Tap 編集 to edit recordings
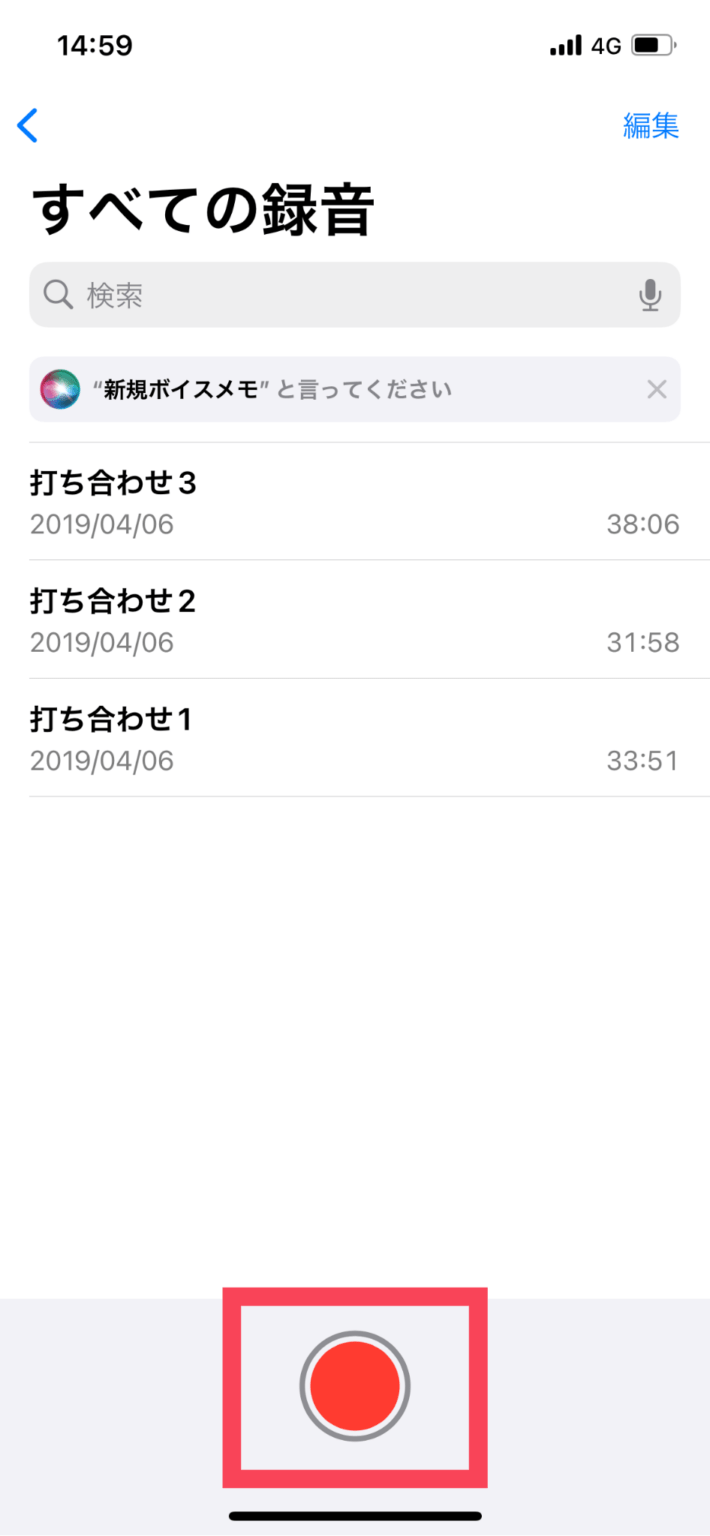Viewport: 710px width, 1536px height. coord(651,126)
